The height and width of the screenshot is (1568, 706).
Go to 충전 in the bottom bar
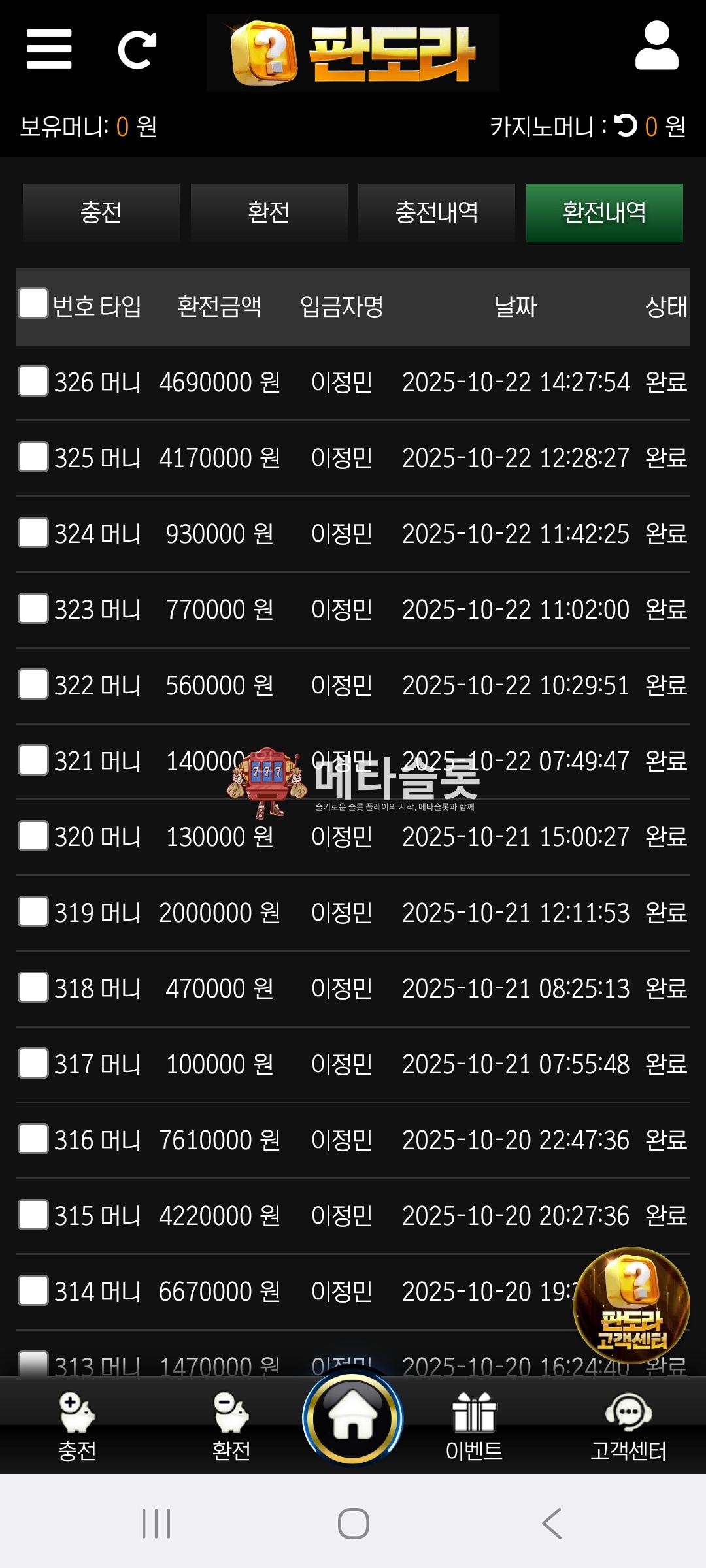(x=77, y=1426)
